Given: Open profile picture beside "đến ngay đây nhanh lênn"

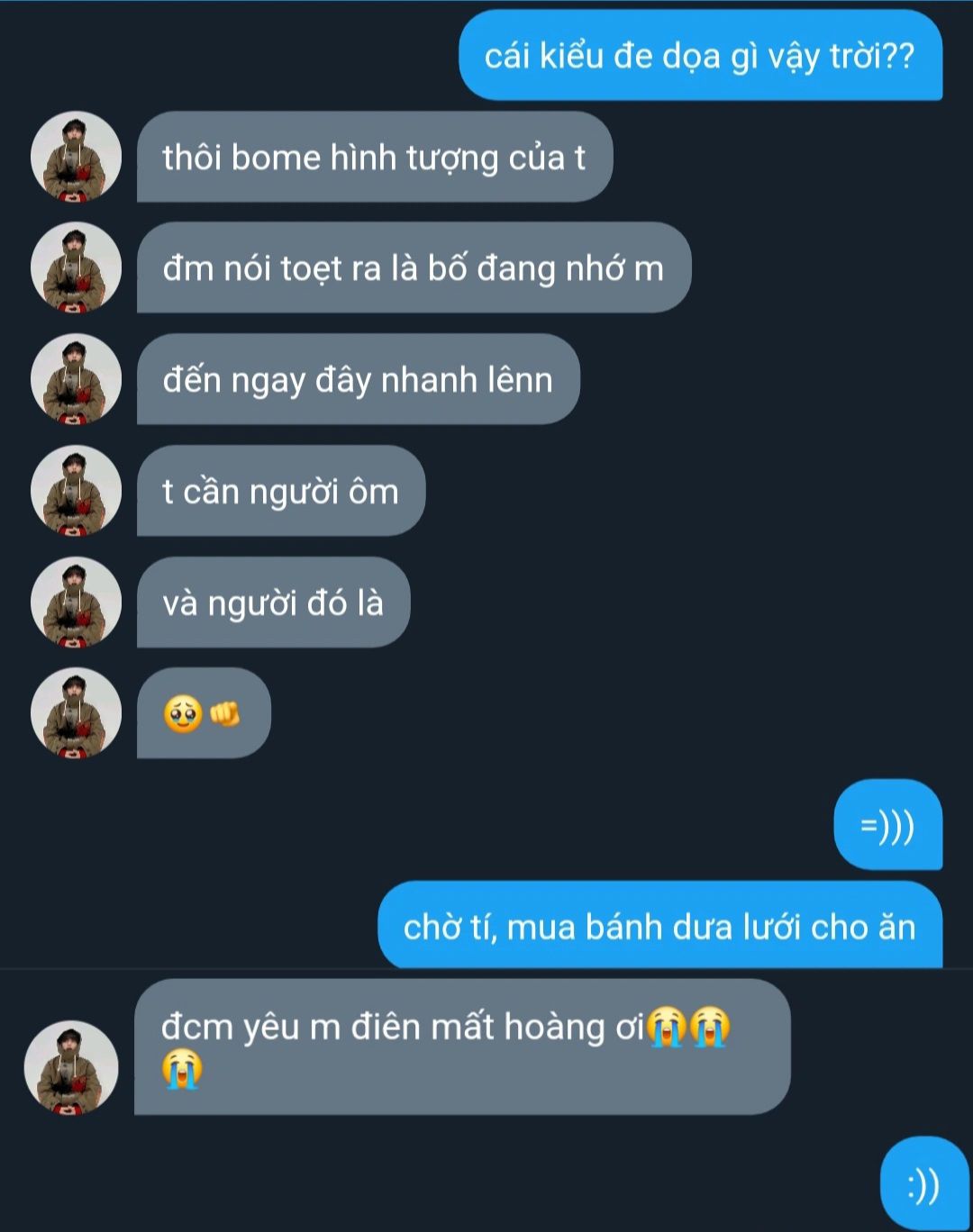Looking at the screenshot, I should point(76,379).
